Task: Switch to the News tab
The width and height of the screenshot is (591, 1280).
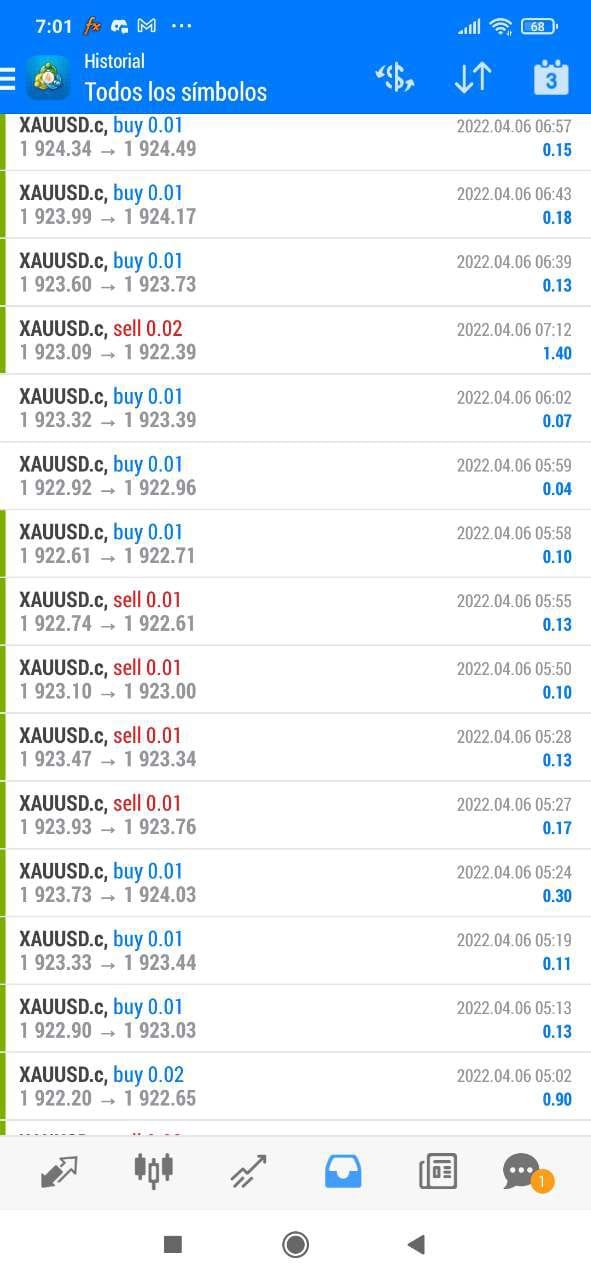Action: coord(438,1170)
